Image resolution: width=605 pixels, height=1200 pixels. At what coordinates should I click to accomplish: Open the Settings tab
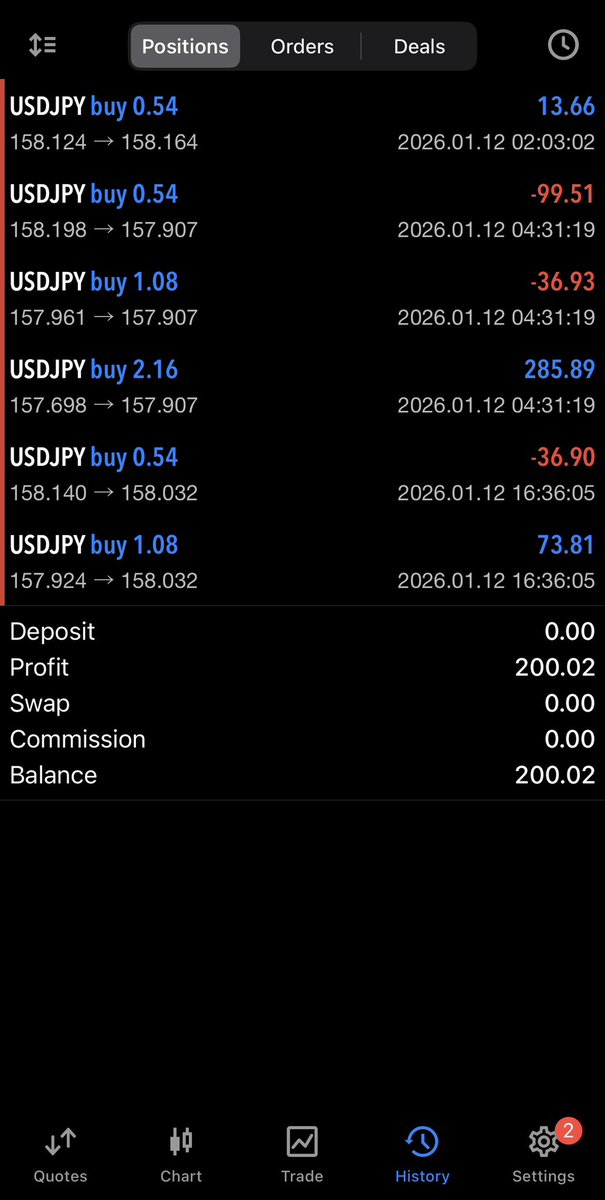click(543, 1154)
